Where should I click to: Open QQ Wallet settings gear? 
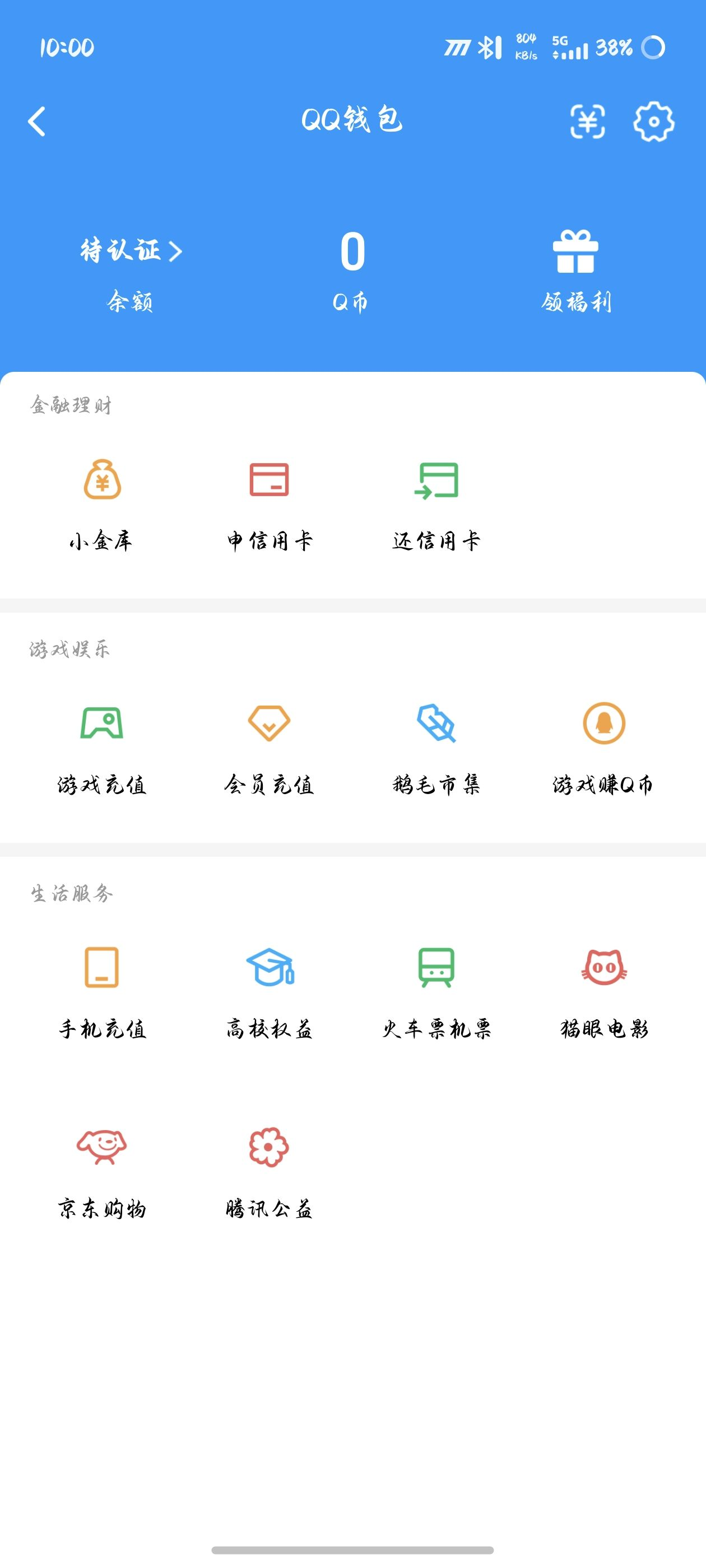pyautogui.click(x=654, y=122)
